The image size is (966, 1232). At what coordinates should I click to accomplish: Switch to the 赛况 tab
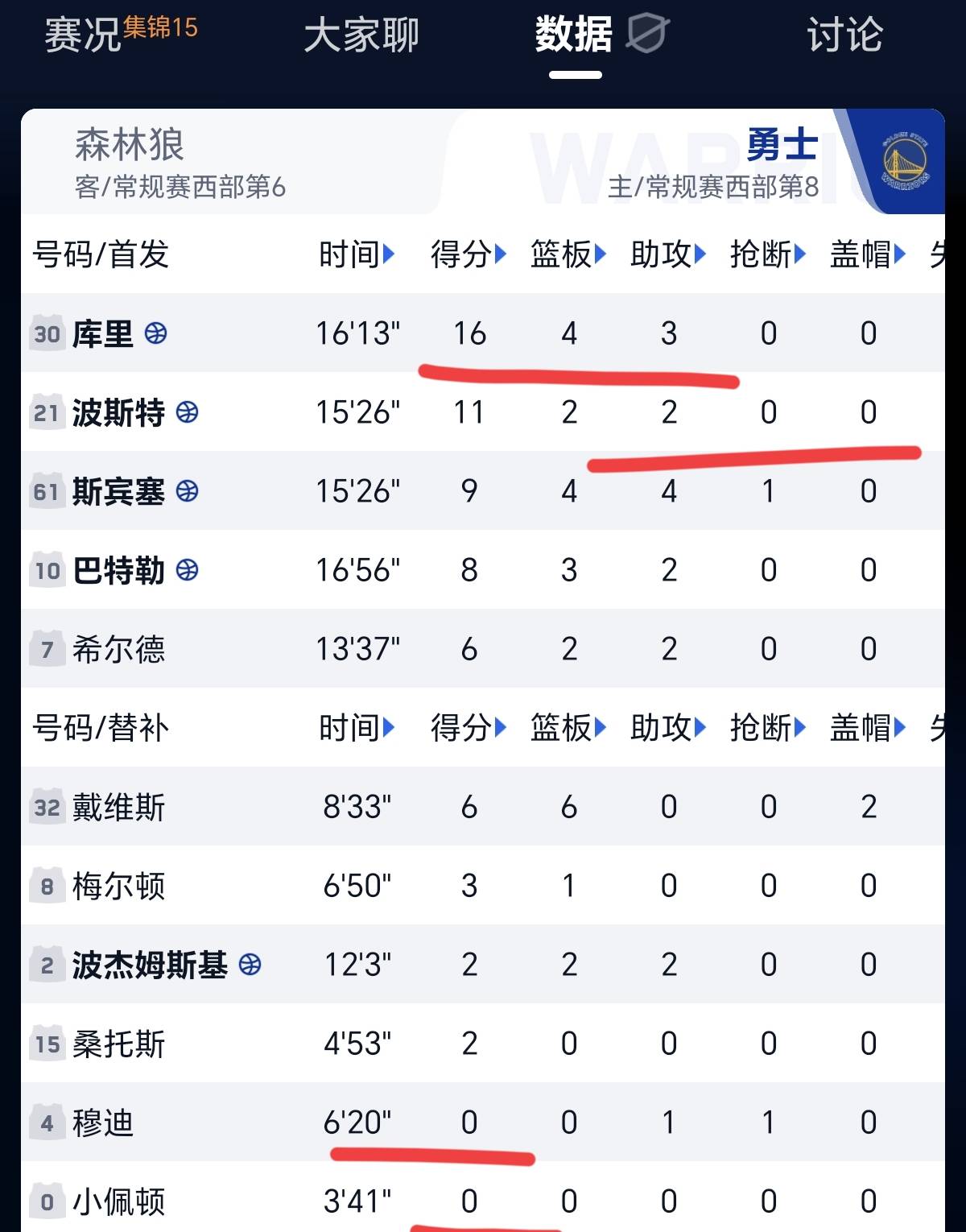coord(83,35)
